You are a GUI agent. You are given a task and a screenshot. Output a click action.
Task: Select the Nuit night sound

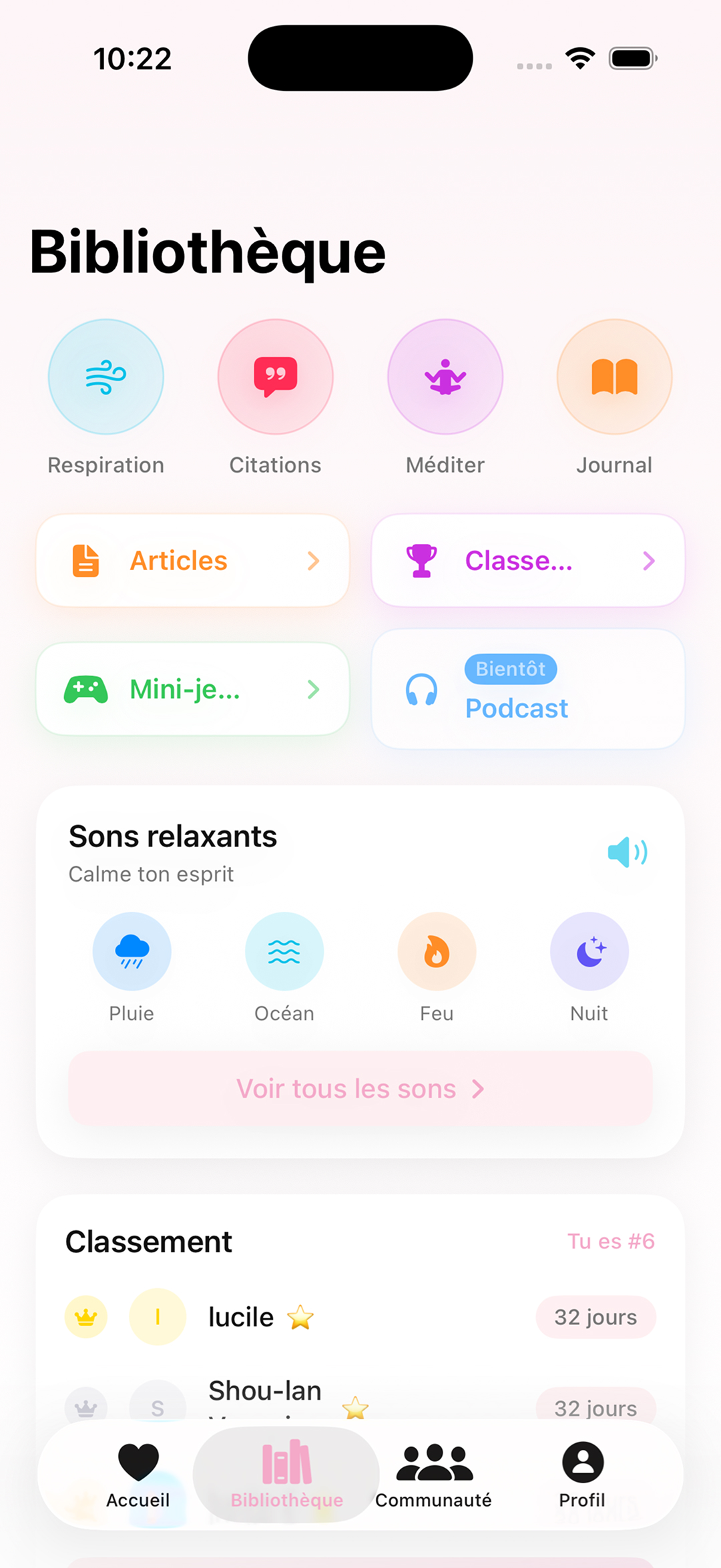[589, 951]
